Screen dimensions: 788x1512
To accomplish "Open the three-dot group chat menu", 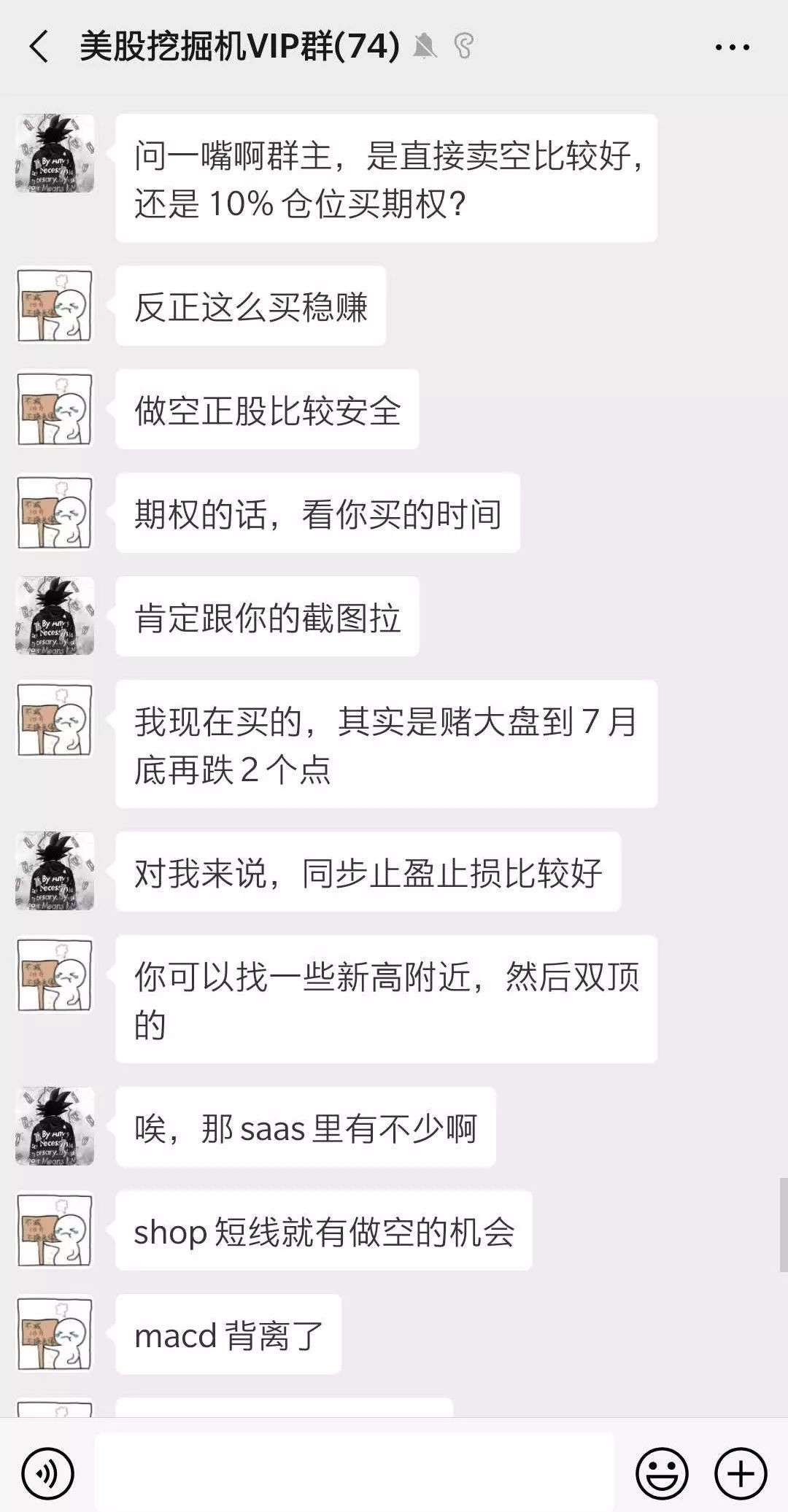I will pos(732,47).
